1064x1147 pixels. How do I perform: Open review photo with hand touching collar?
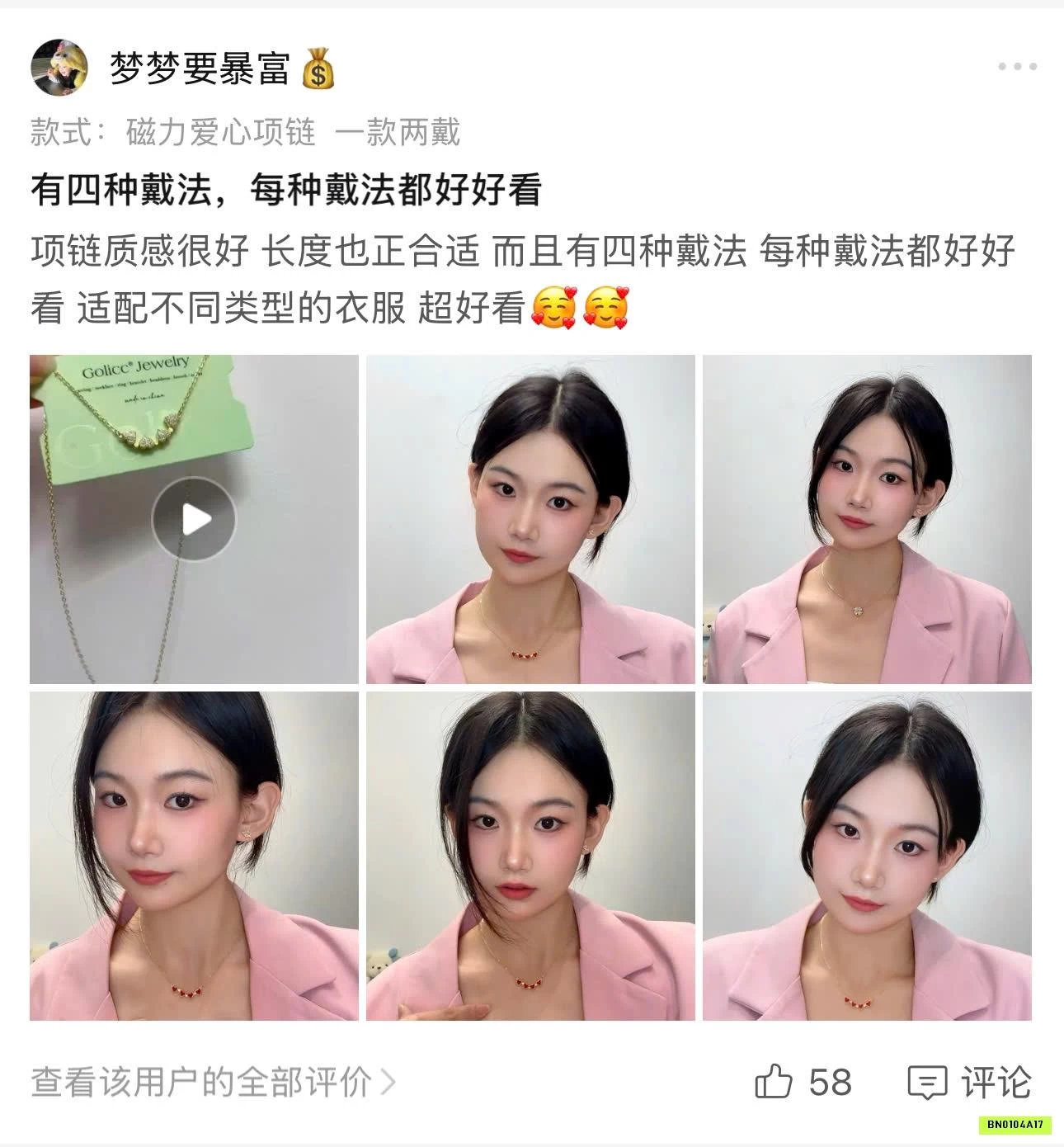point(530,856)
